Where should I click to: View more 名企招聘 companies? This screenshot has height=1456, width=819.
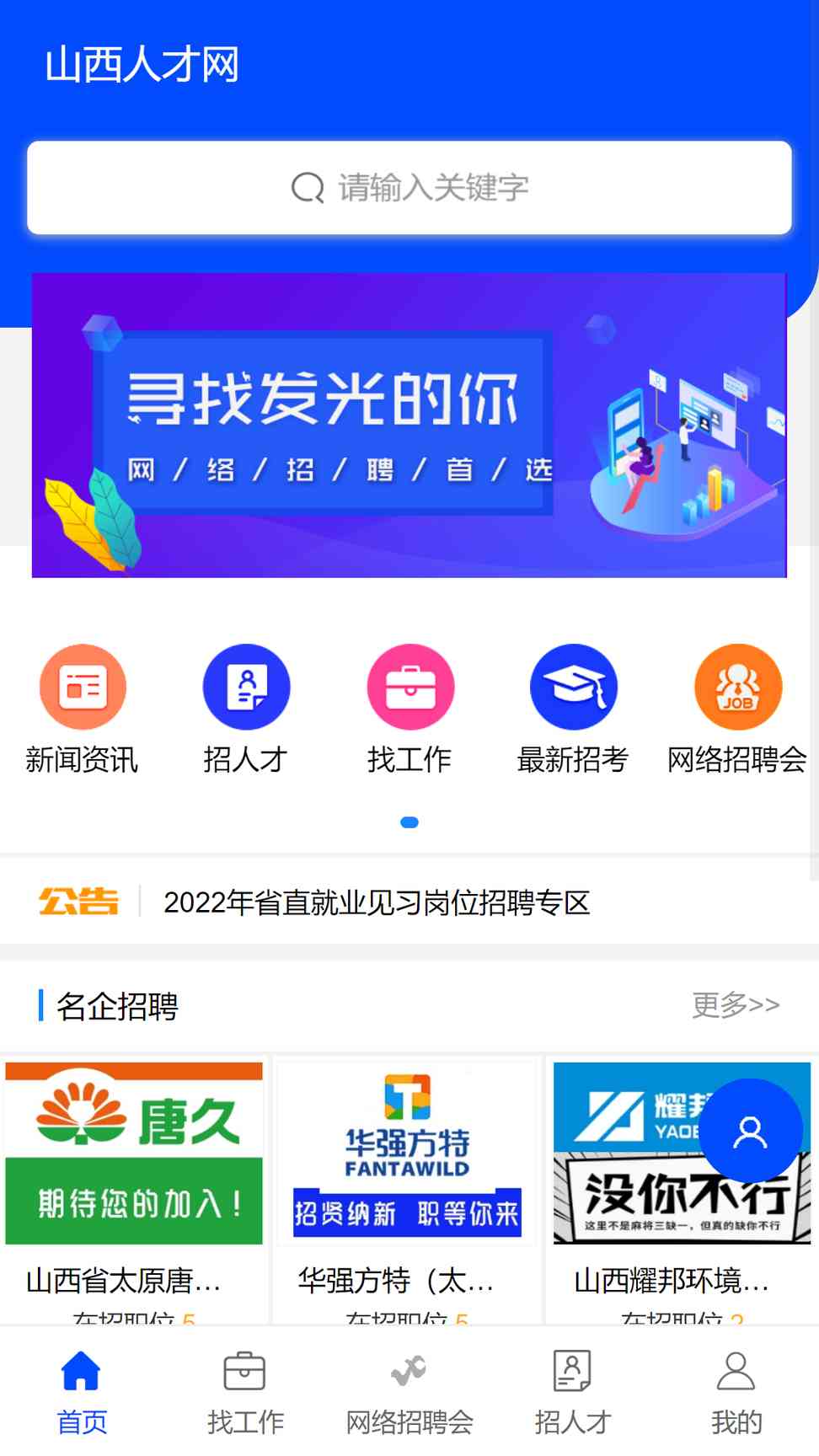point(736,1004)
